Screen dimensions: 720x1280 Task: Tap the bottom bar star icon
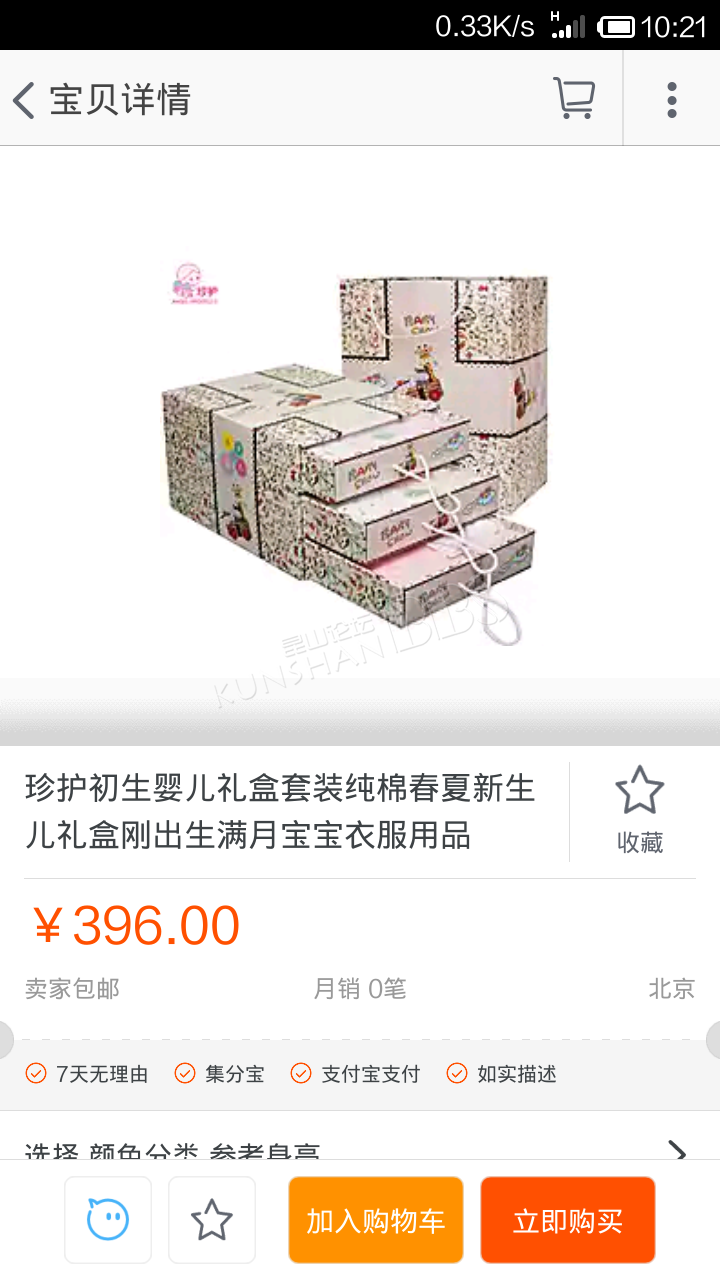pos(212,1220)
